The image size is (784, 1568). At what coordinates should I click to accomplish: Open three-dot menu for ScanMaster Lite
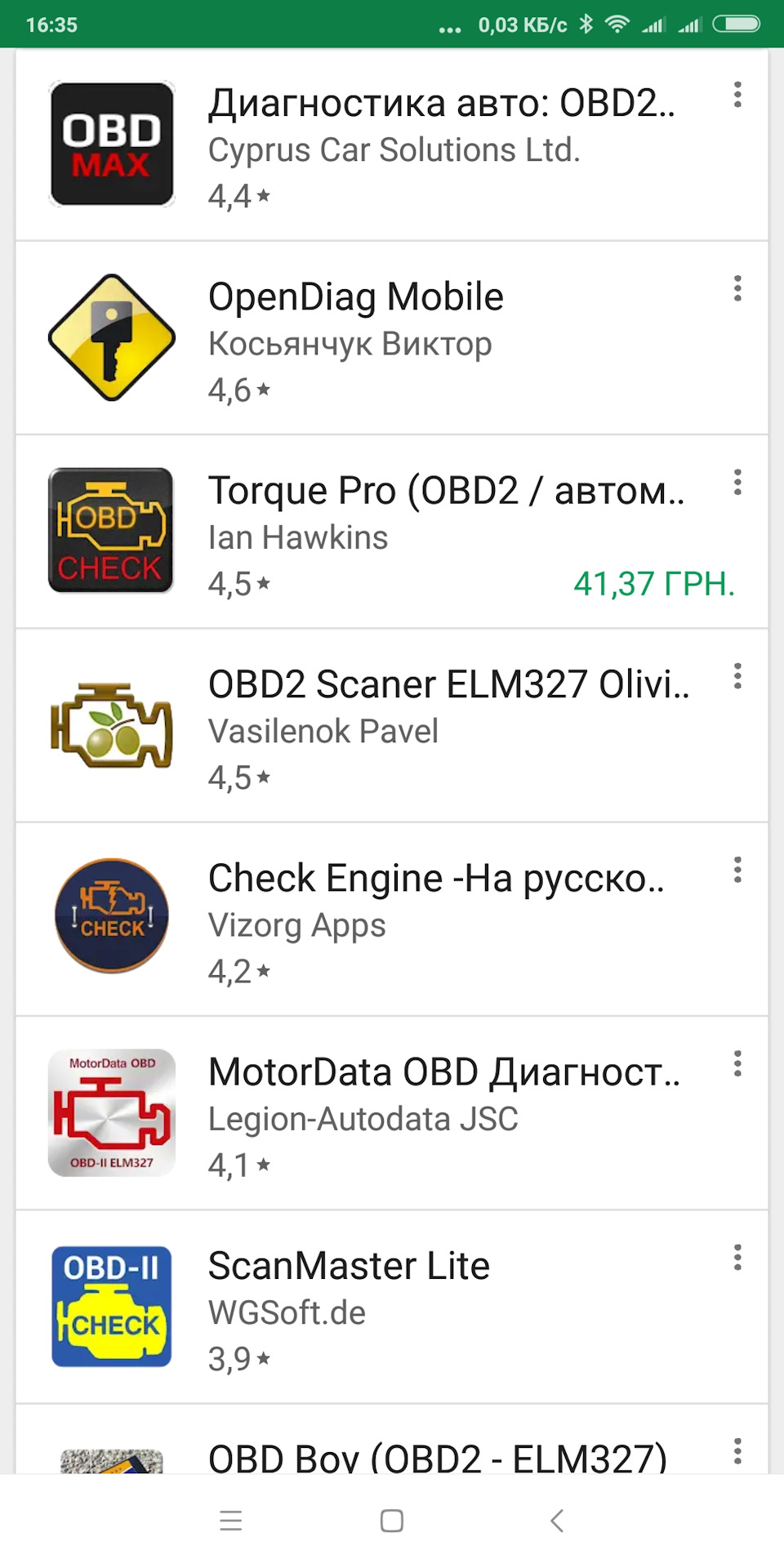pos(737,1258)
